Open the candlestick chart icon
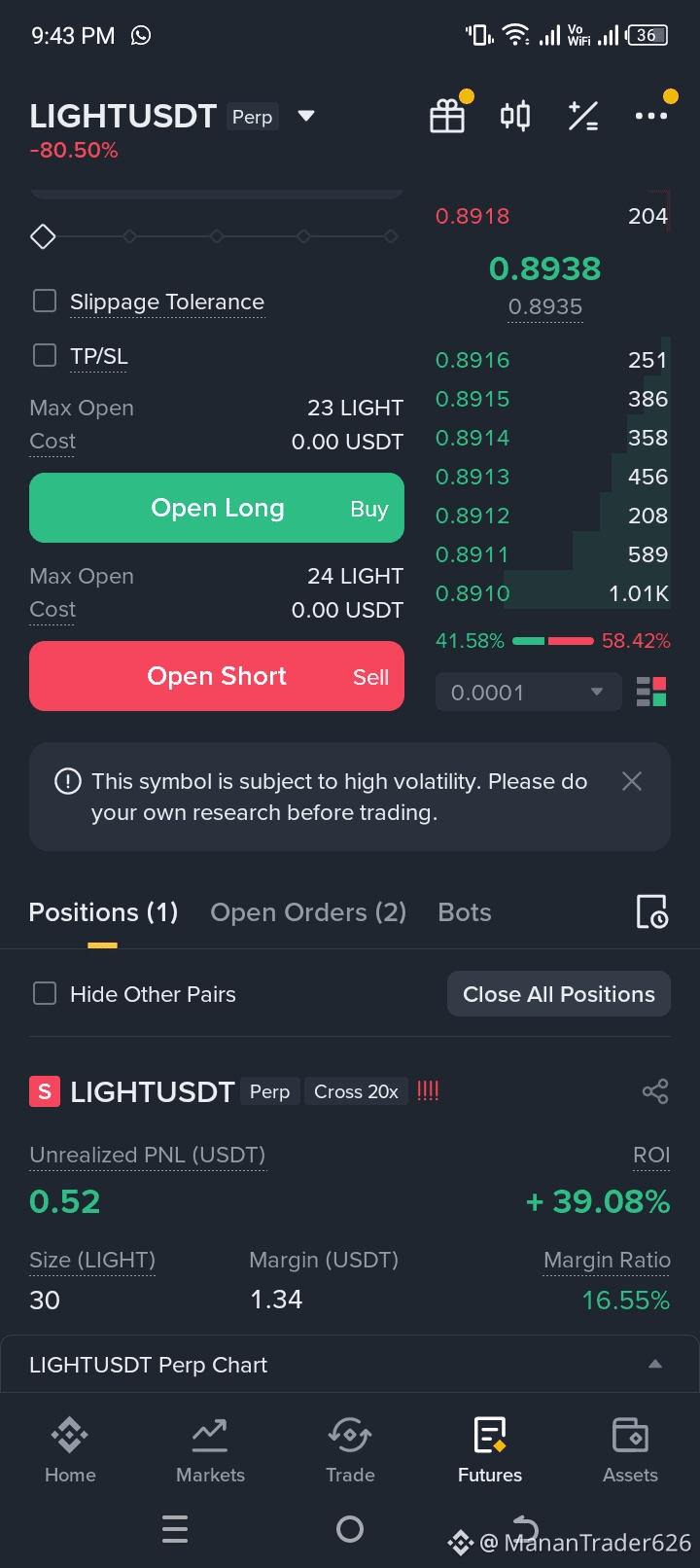 point(515,117)
